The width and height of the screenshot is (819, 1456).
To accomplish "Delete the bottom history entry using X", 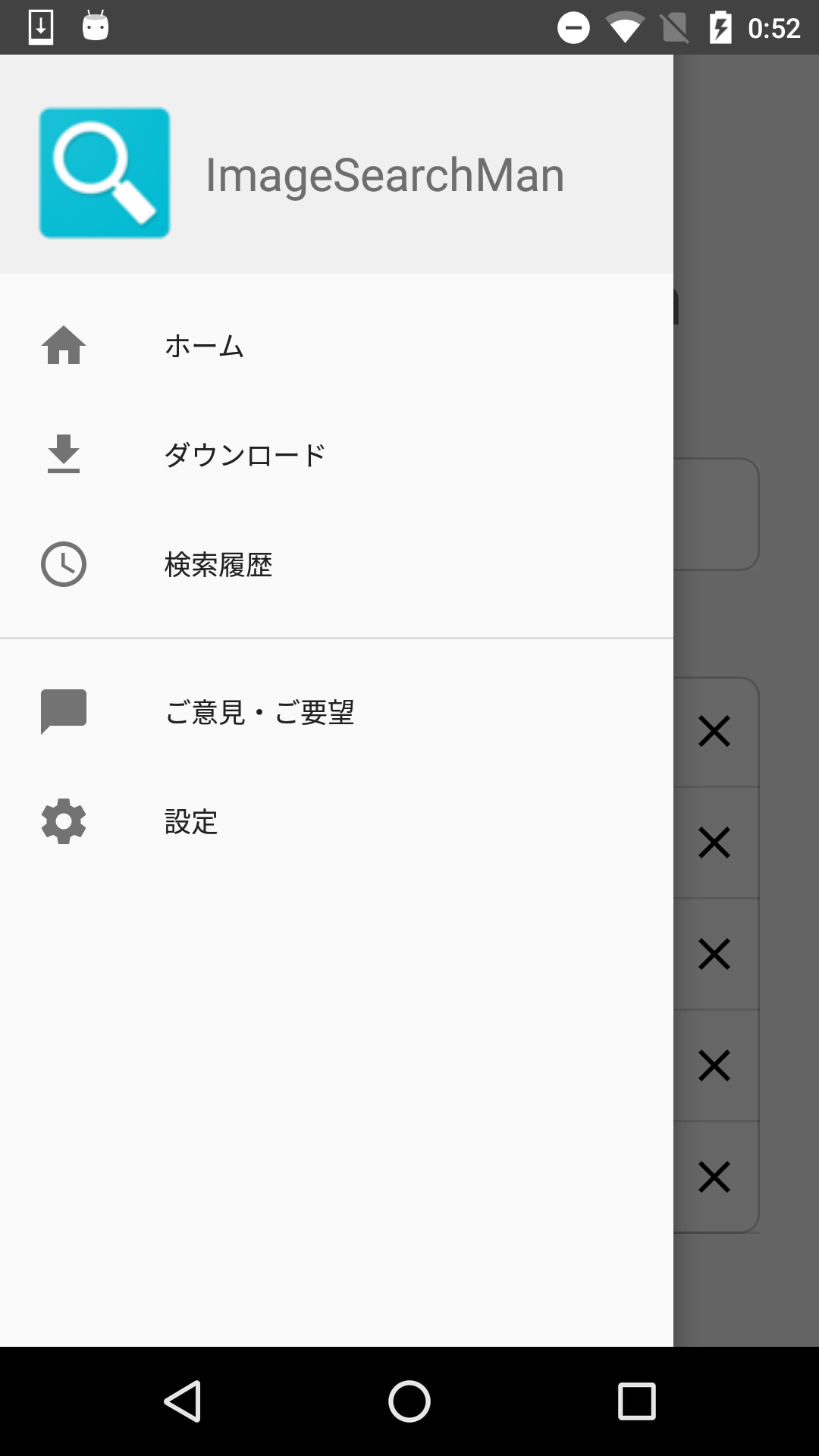I will [715, 1176].
